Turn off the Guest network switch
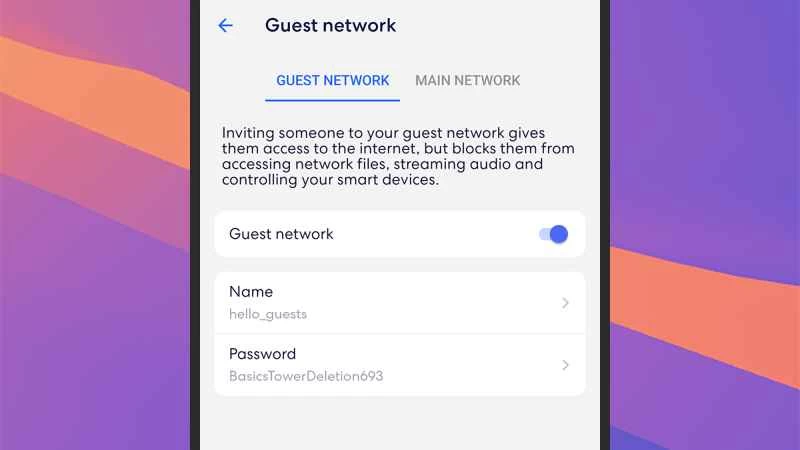Viewport: 800px width, 450px height. pos(553,234)
